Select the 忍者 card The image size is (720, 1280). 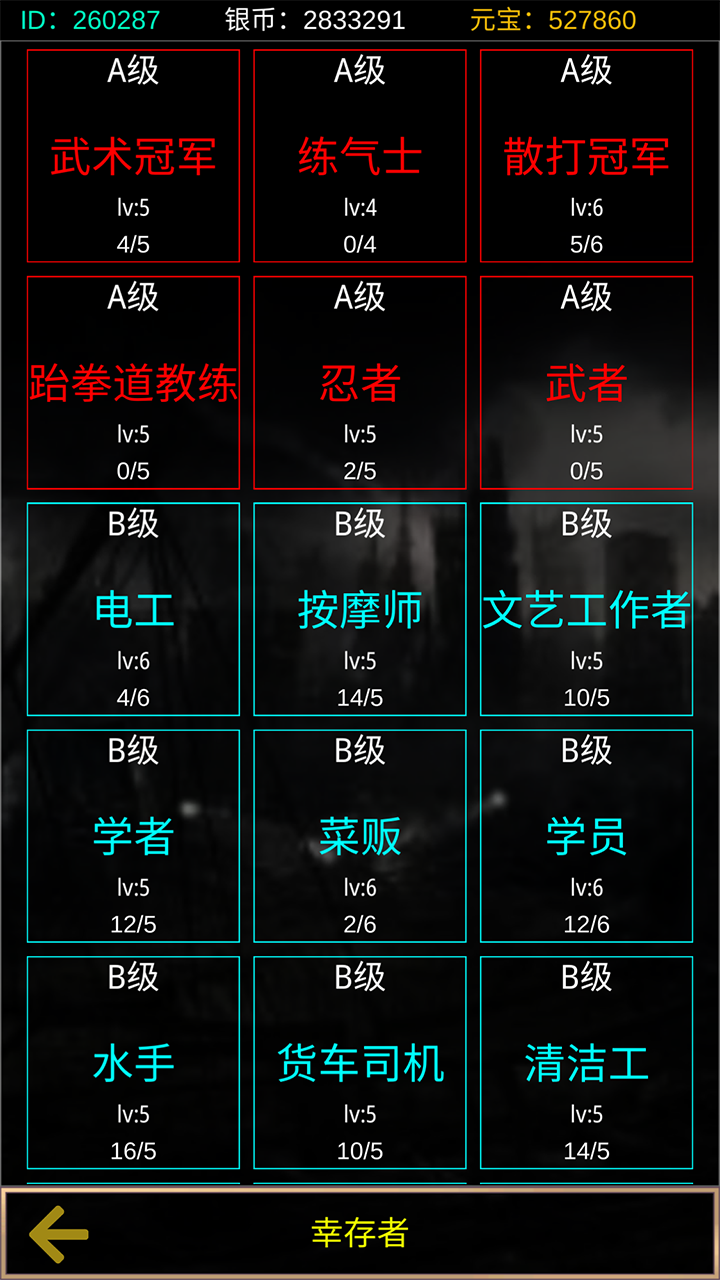[x=360, y=380]
